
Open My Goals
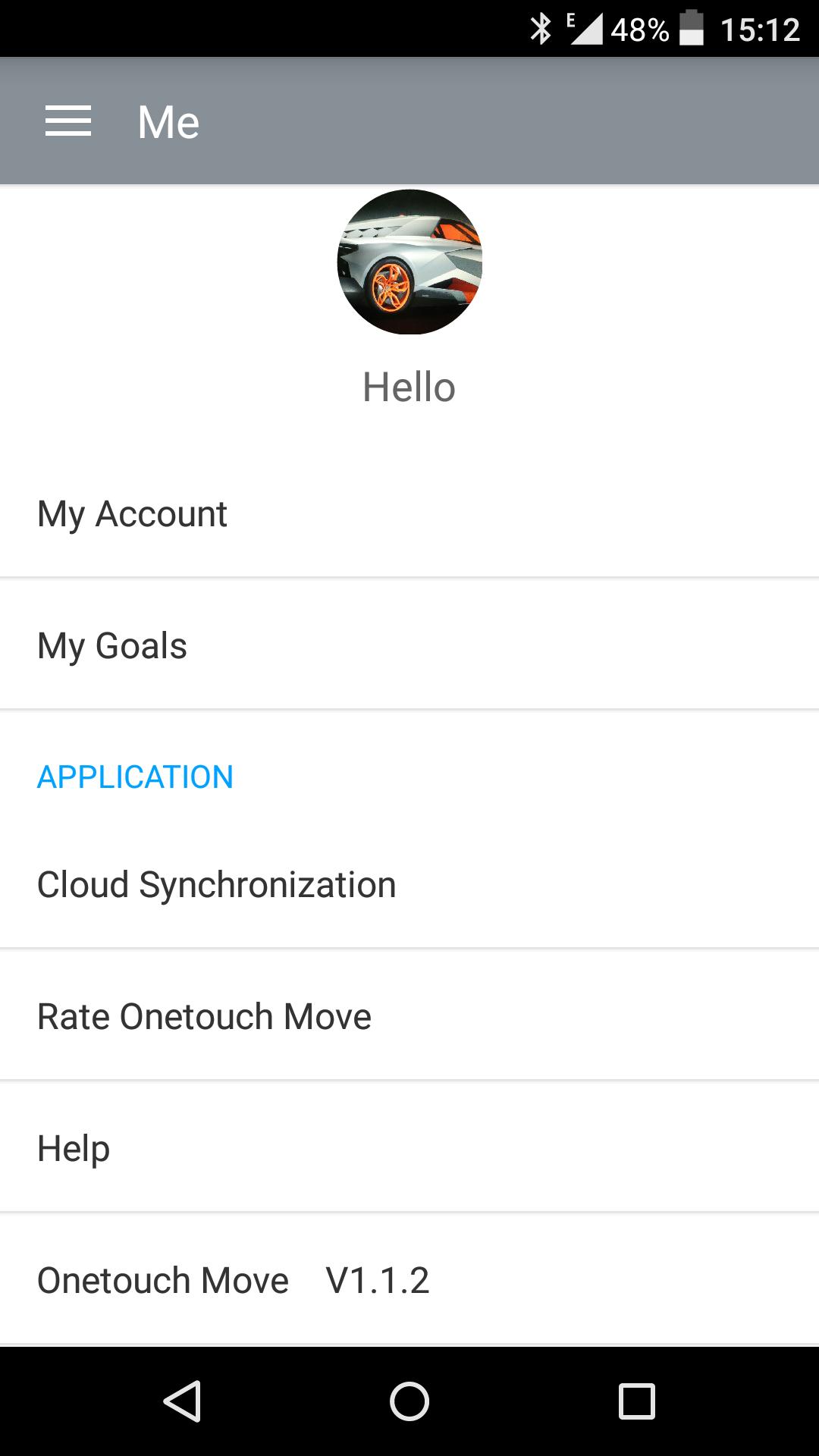click(409, 646)
